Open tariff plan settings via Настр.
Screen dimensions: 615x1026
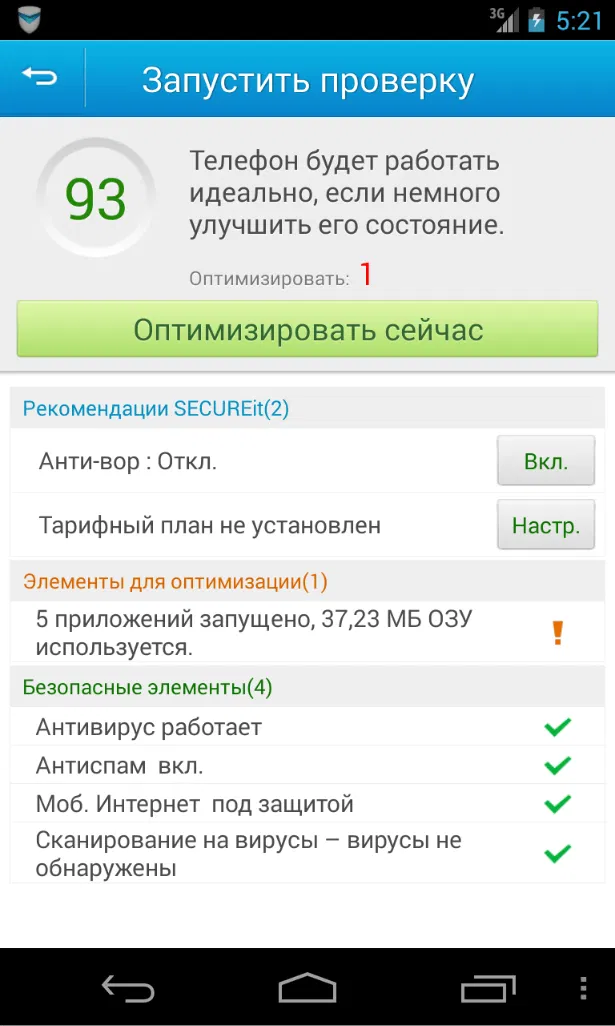coord(546,525)
